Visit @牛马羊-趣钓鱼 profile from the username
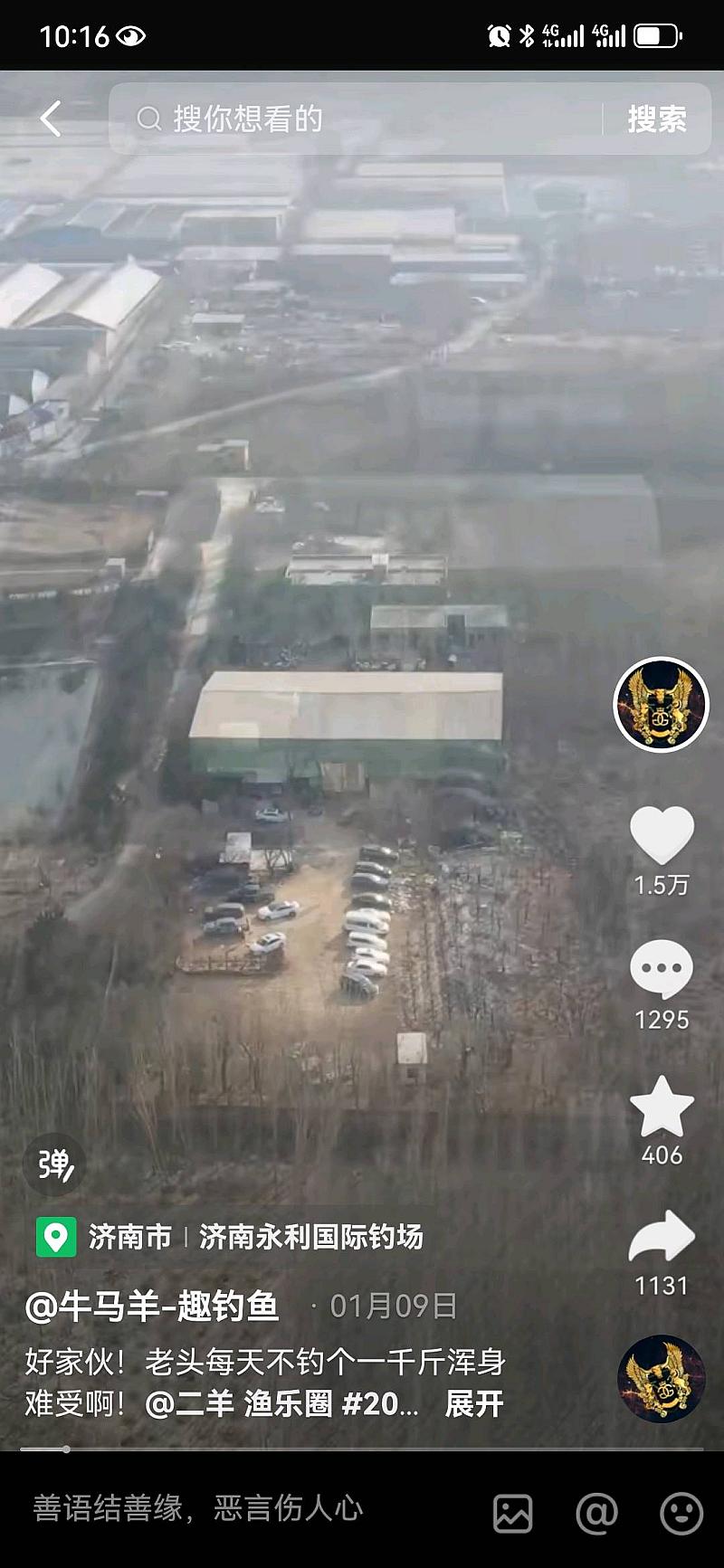The width and height of the screenshot is (724, 1568). coord(152,1307)
